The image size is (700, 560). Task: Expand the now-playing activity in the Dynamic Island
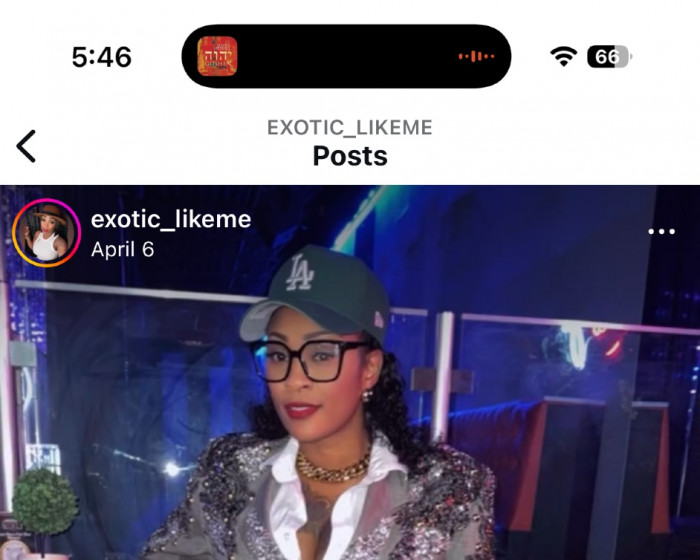click(x=346, y=56)
